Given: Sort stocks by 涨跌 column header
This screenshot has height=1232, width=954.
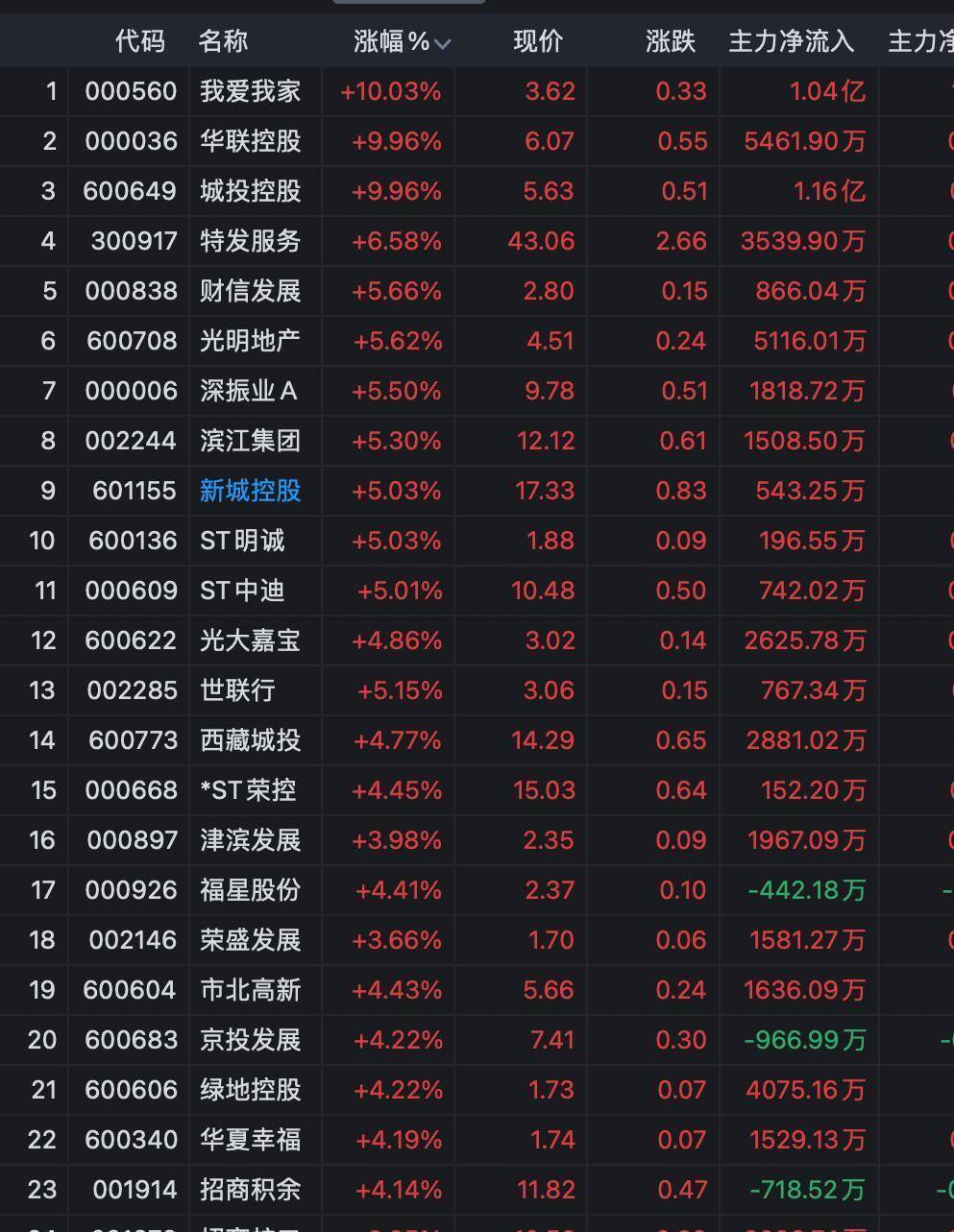Looking at the screenshot, I should click(671, 41).
